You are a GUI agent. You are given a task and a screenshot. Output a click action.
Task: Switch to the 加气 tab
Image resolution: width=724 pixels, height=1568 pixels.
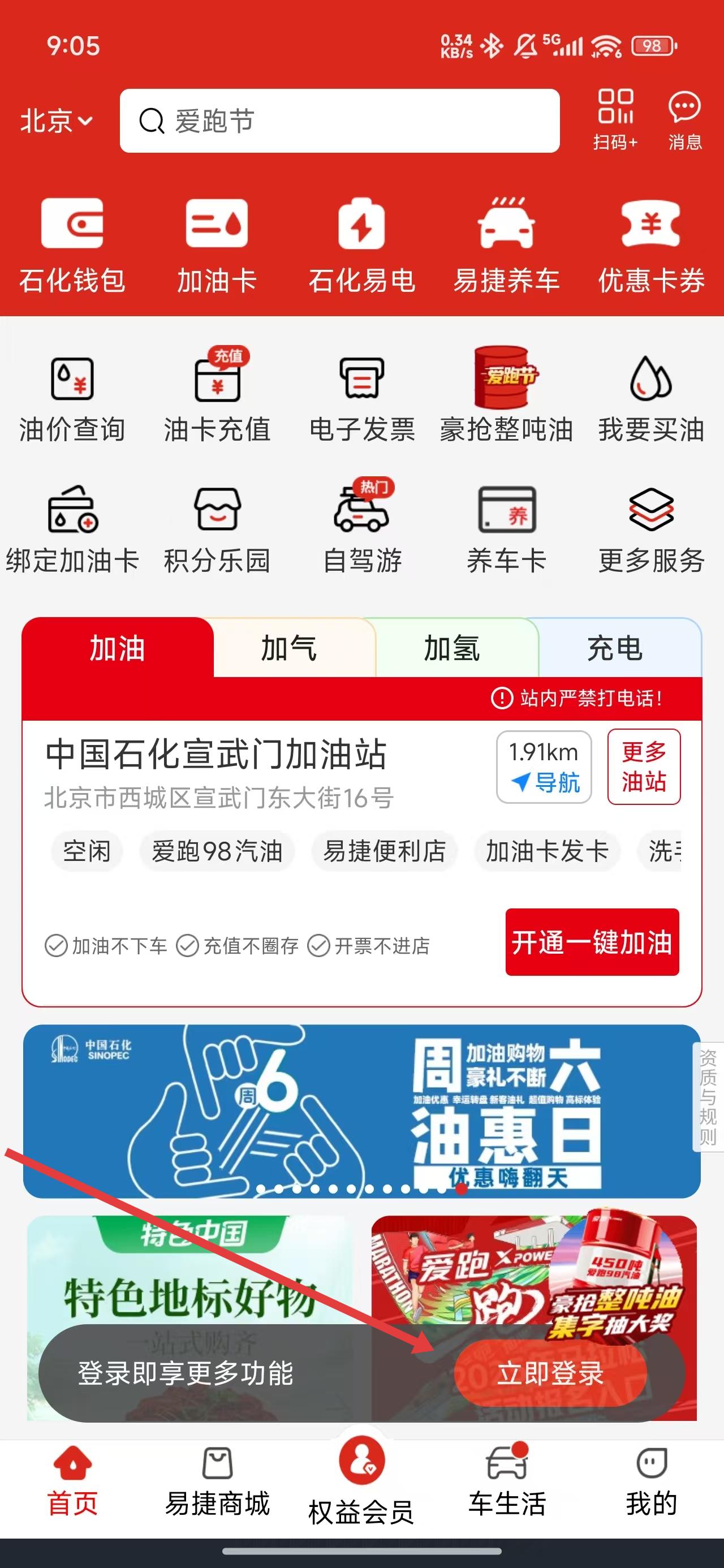tap(289, 648)
